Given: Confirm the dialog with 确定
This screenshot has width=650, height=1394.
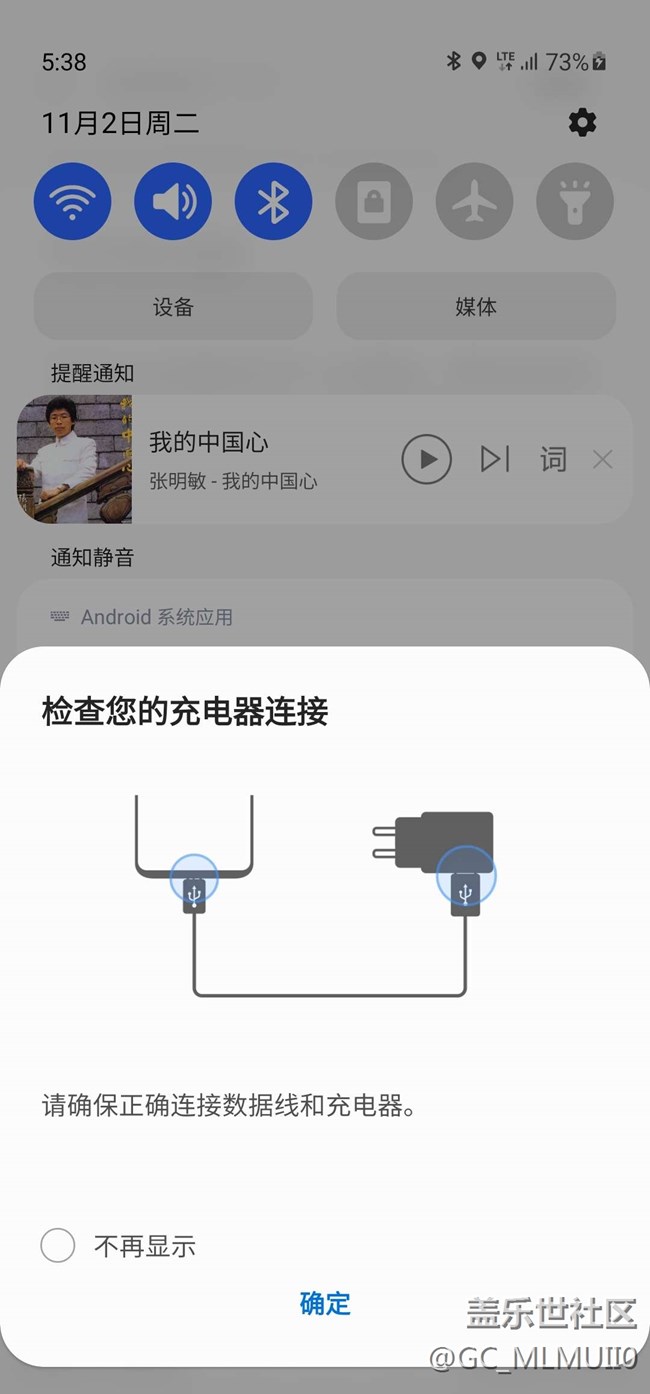Looking at the screenshot, I should [325, 1303].
